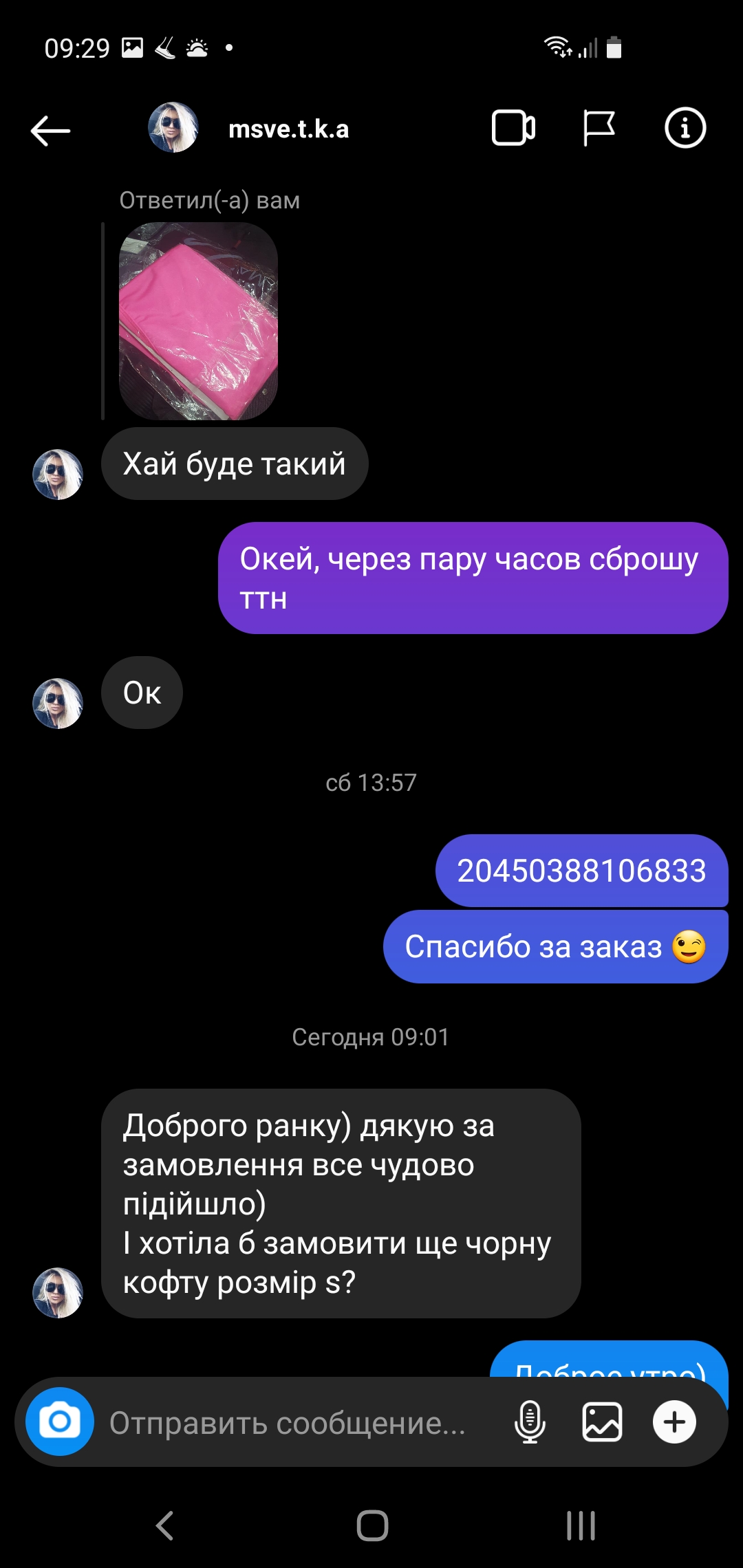Image resolution: width=743 pixels, height=1568 pixels.
Task: Attach a photo from gallery
Action: pyautogui.click(x=602, y=1422)
